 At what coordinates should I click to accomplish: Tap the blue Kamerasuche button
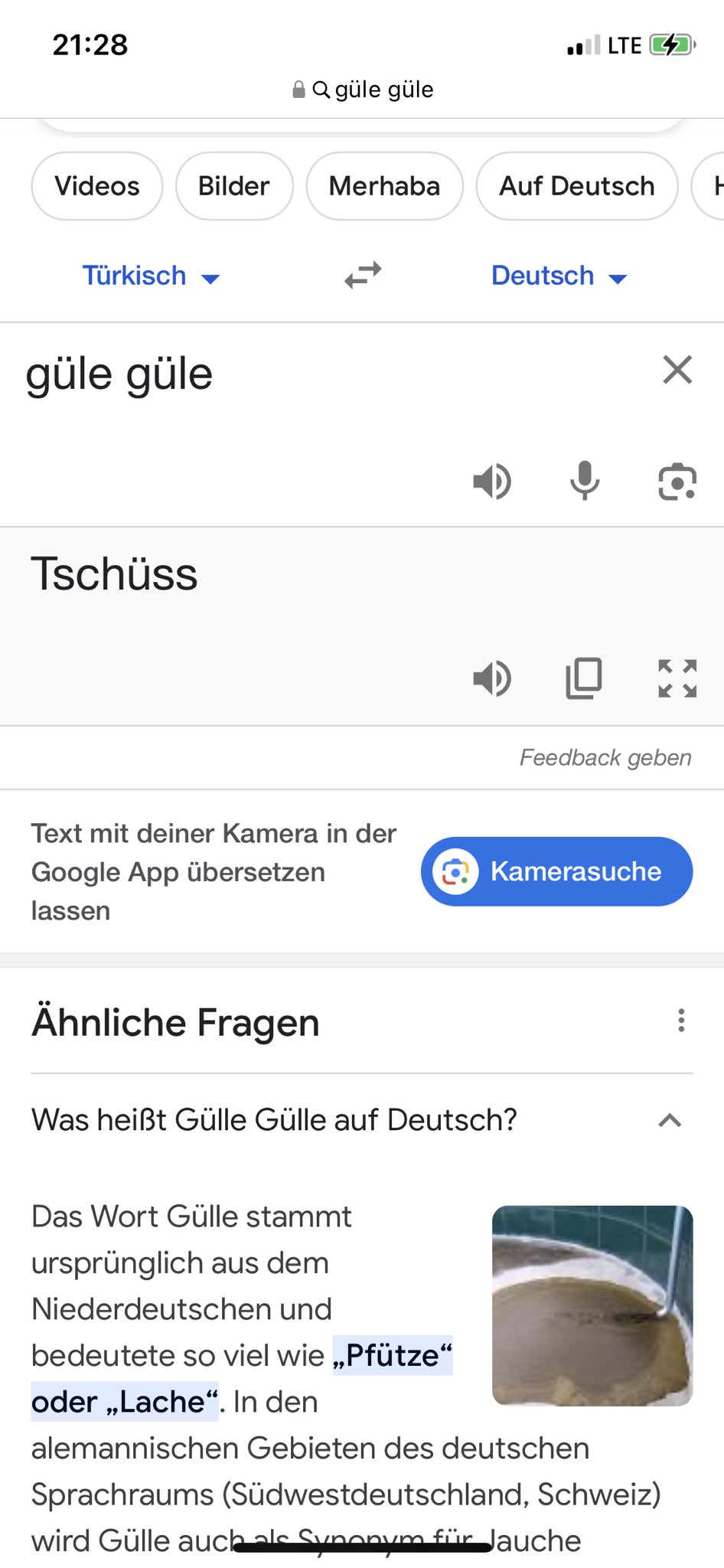pyautogui.click(x=556, y=871)
